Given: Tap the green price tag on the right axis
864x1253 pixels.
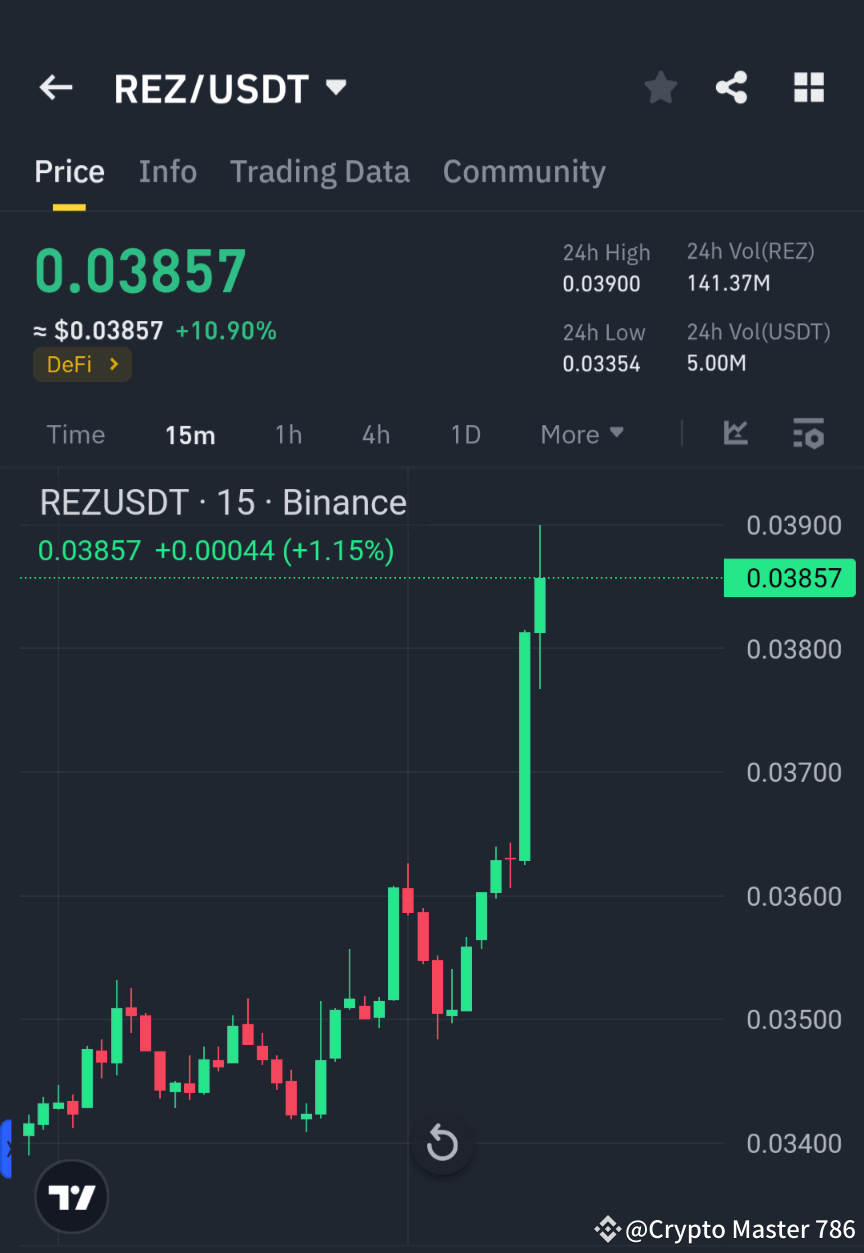Looking at the screenshot, I should pyautogui.click(x=790, y=578).
